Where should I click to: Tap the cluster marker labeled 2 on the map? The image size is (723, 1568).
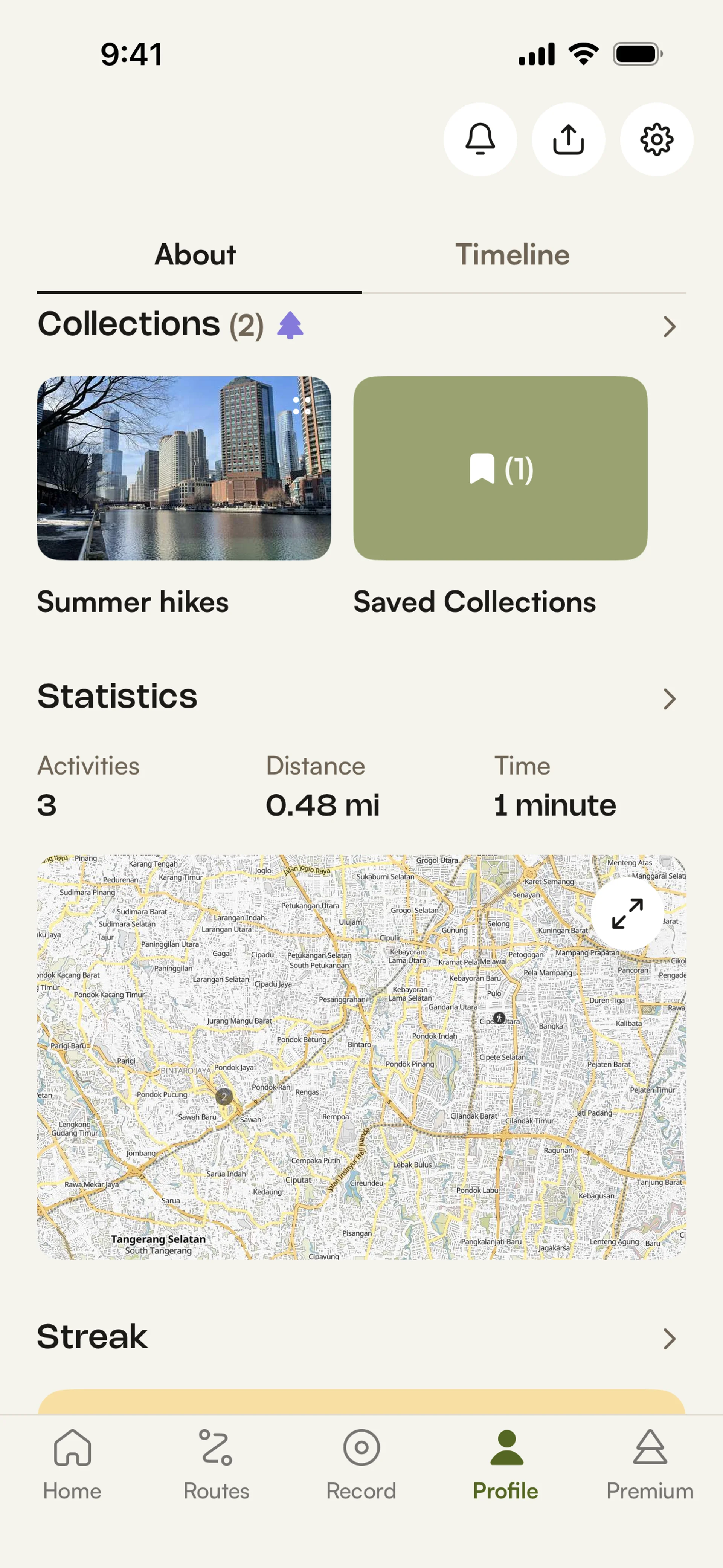coord(224,1097)
